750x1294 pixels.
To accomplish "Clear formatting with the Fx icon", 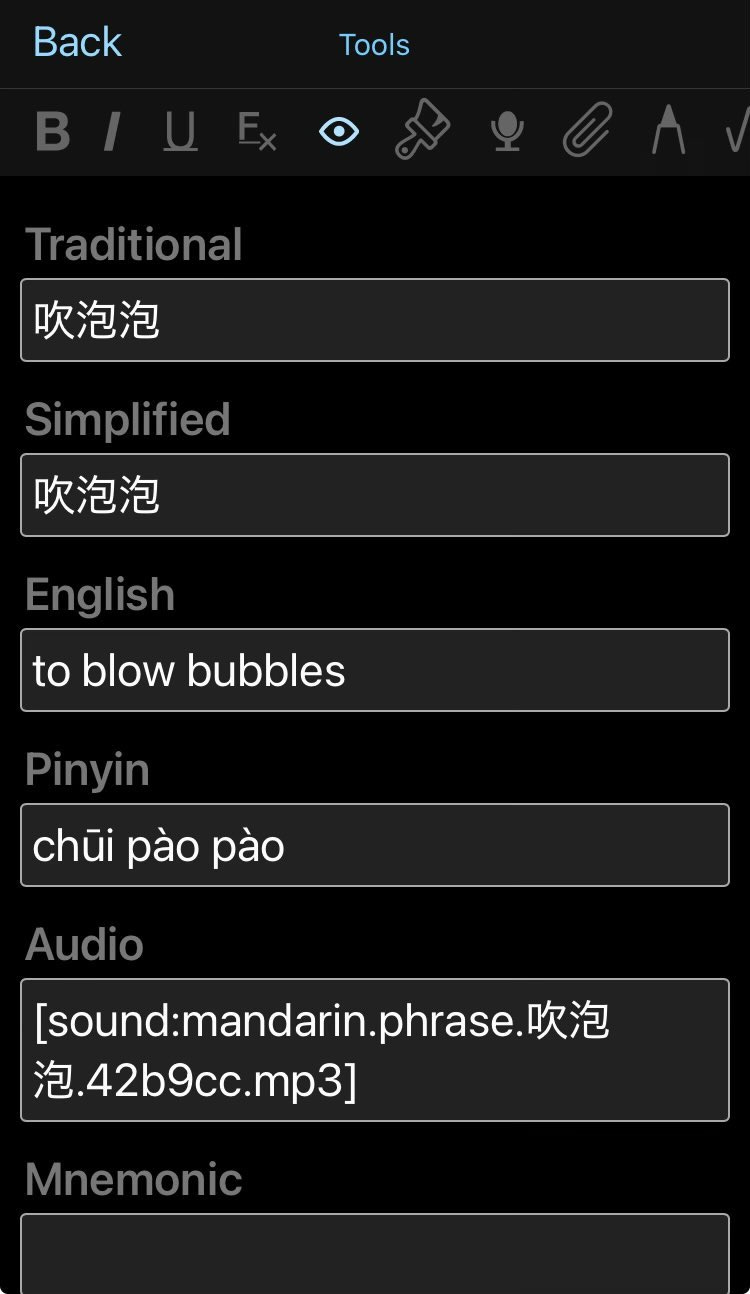I will point(257,132).
